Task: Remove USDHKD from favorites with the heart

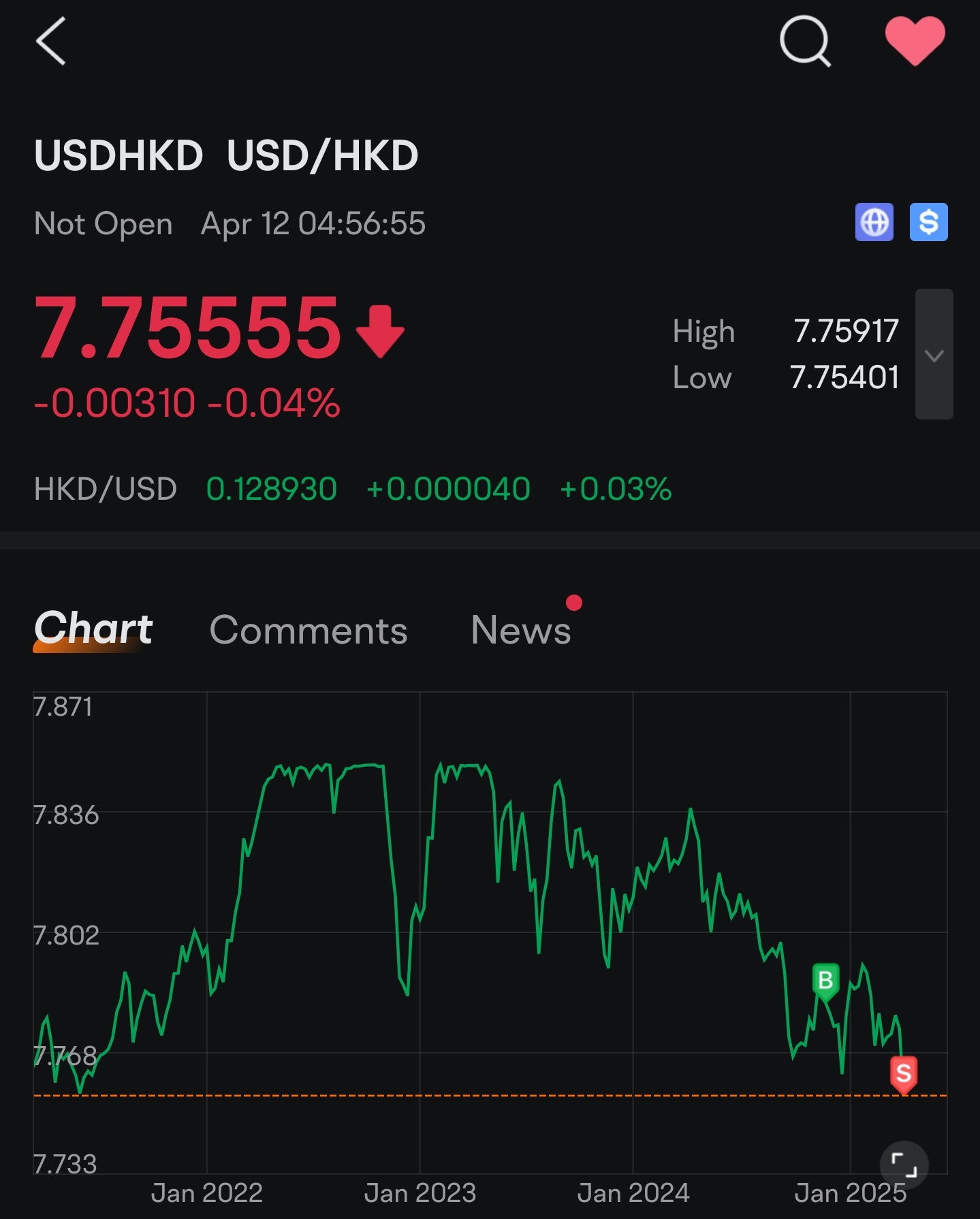Action: 915,41
